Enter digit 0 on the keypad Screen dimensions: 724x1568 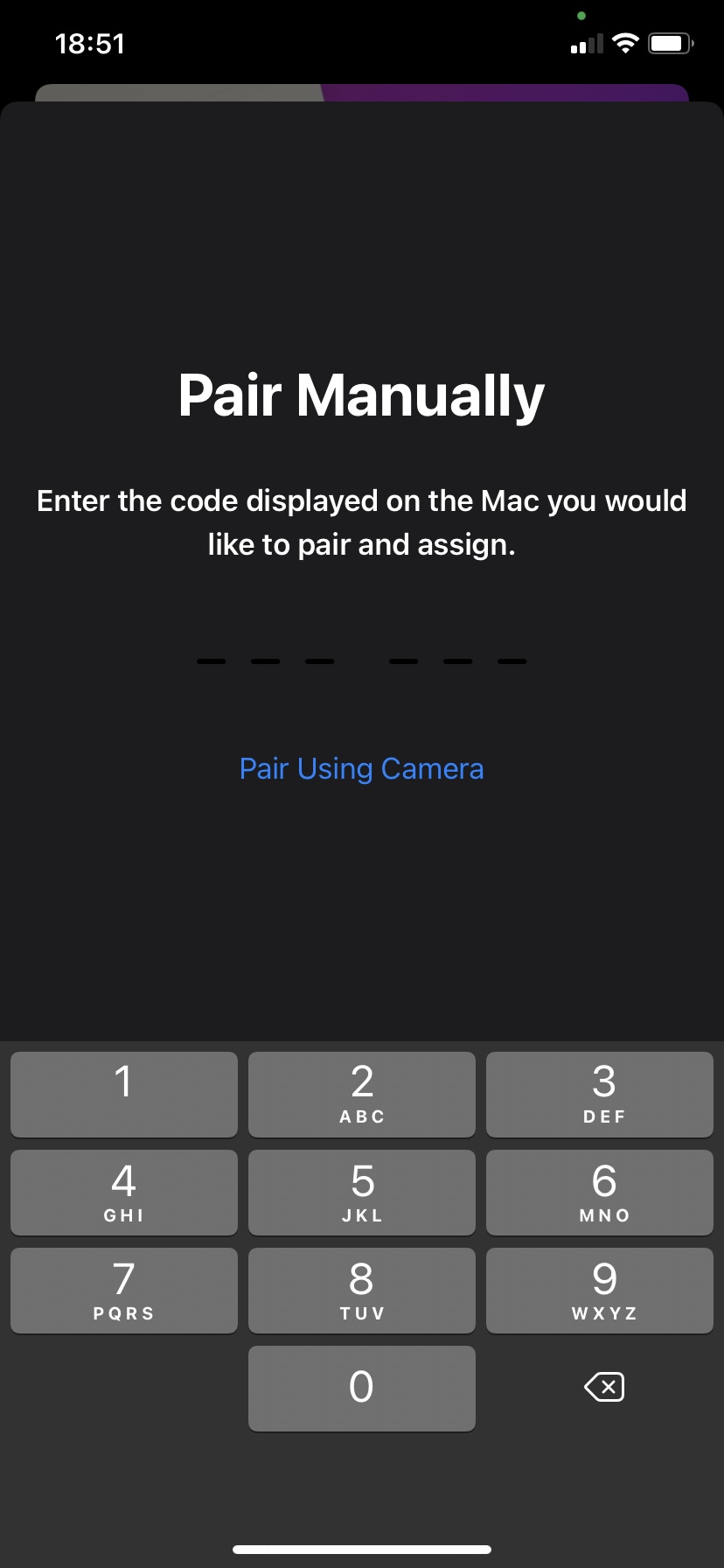point(362,1388)
